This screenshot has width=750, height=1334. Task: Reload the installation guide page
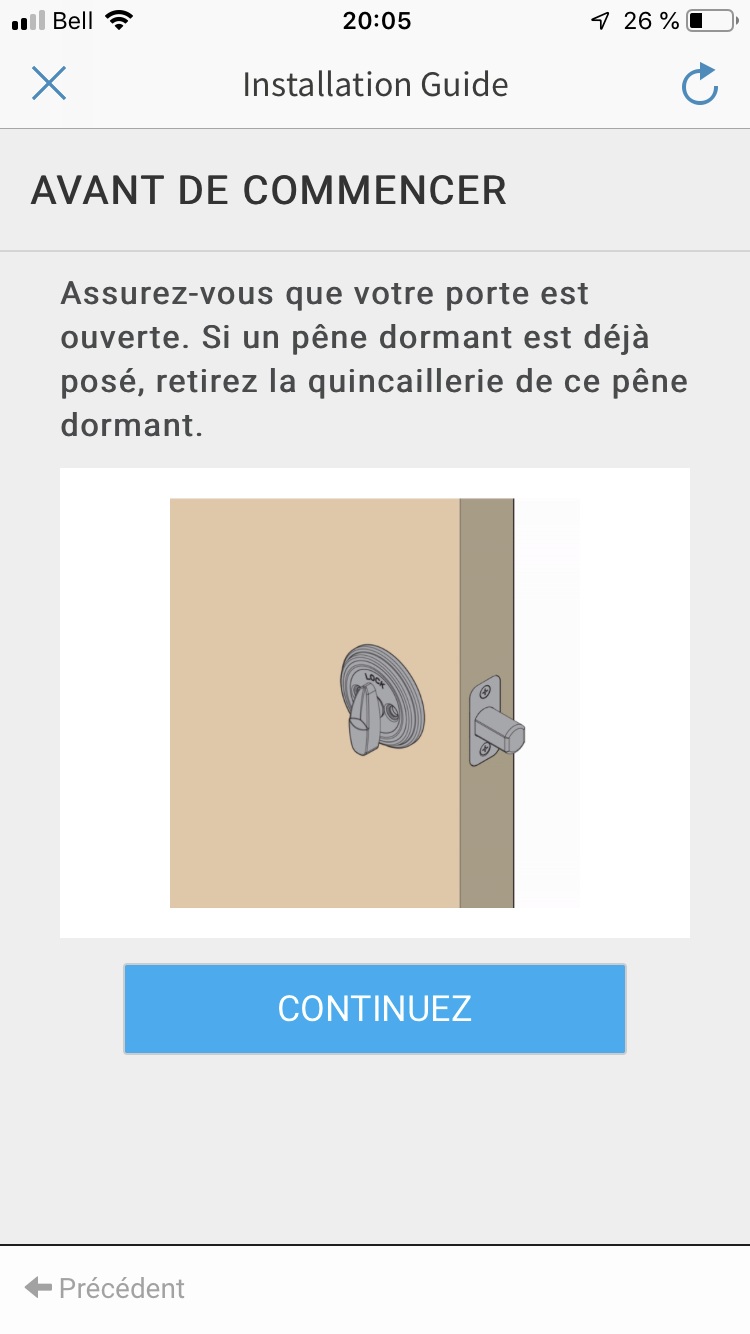[x=700, y=84]
